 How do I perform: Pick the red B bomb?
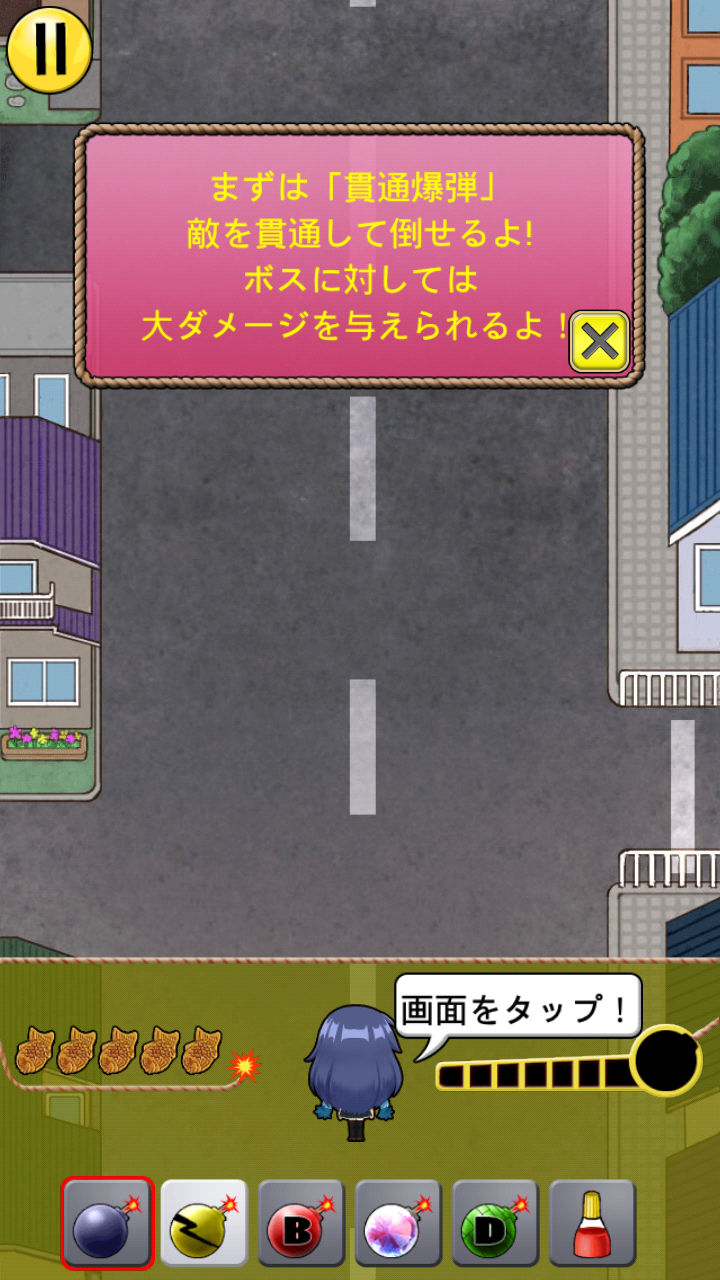click(301, 1223)
